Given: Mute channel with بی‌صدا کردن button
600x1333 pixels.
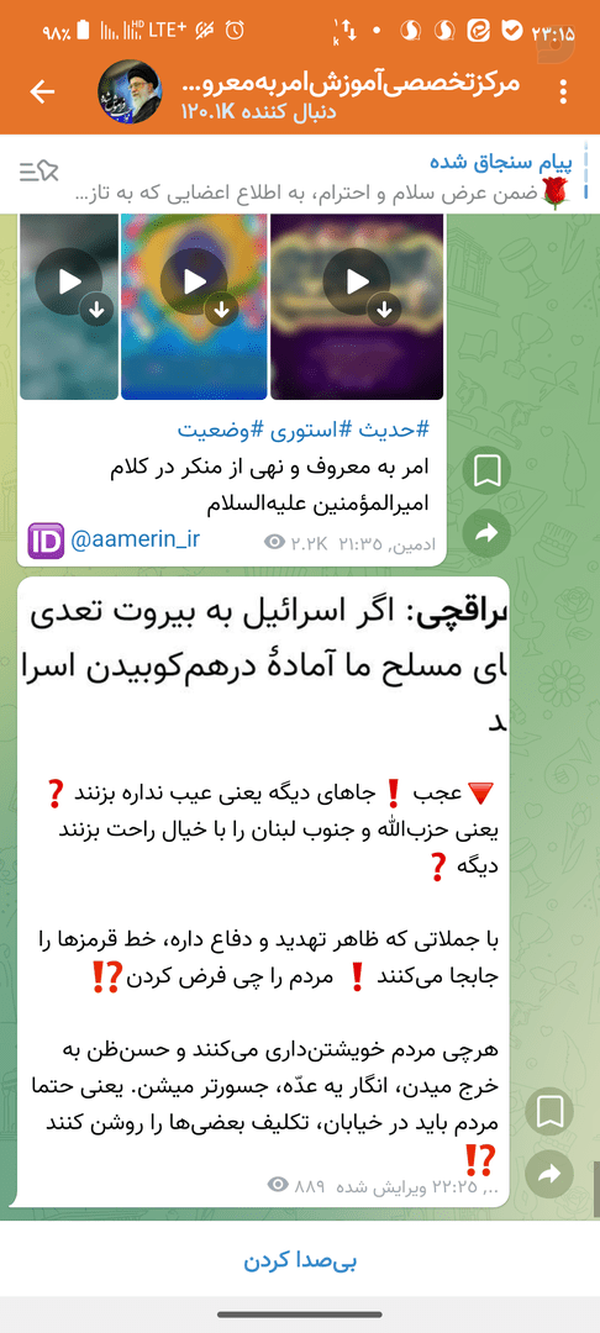Looking at the screenshot, I should click(x=300, y=1261).
